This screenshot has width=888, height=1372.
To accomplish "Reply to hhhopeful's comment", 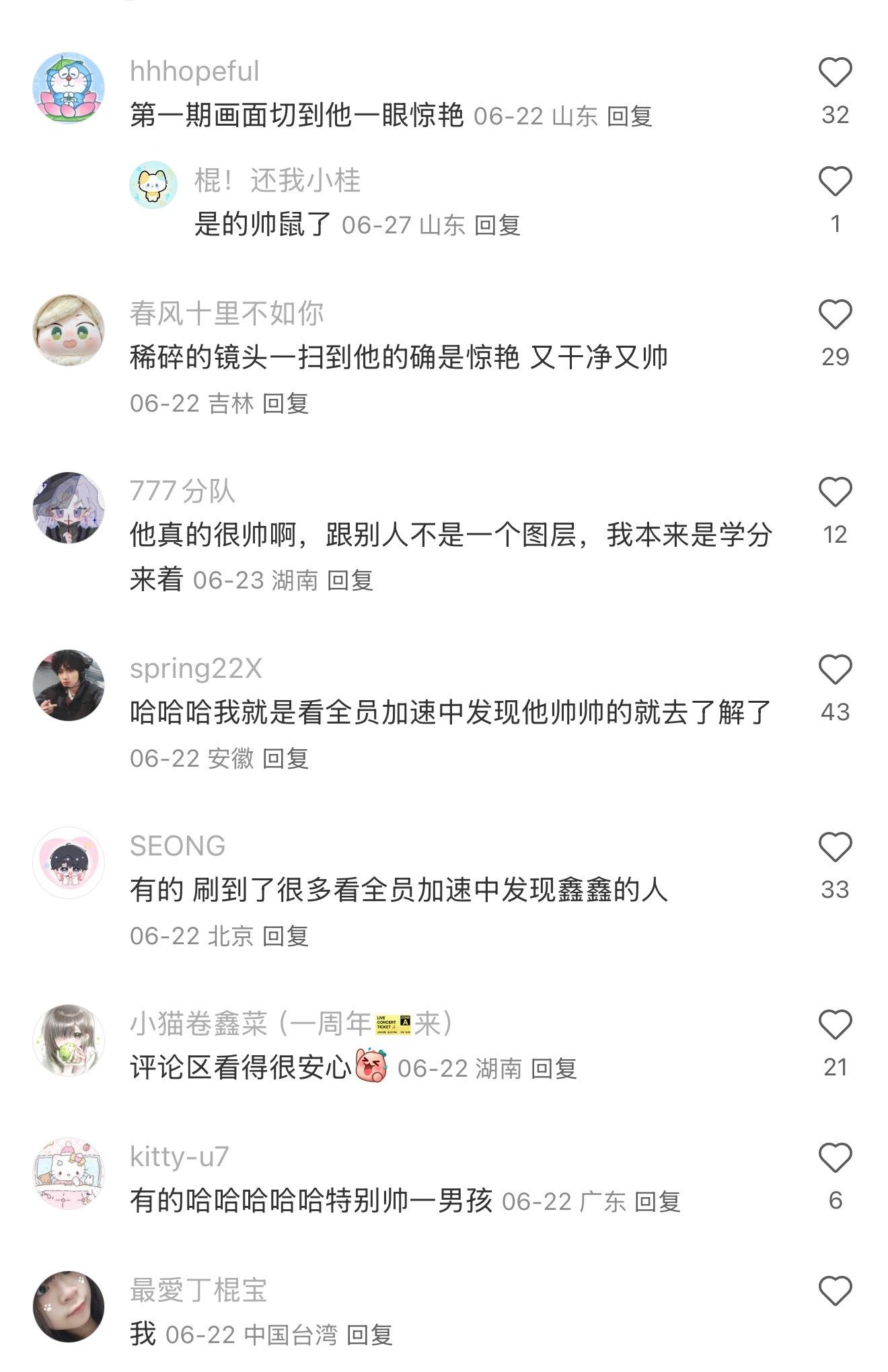I will click(630, 116).
